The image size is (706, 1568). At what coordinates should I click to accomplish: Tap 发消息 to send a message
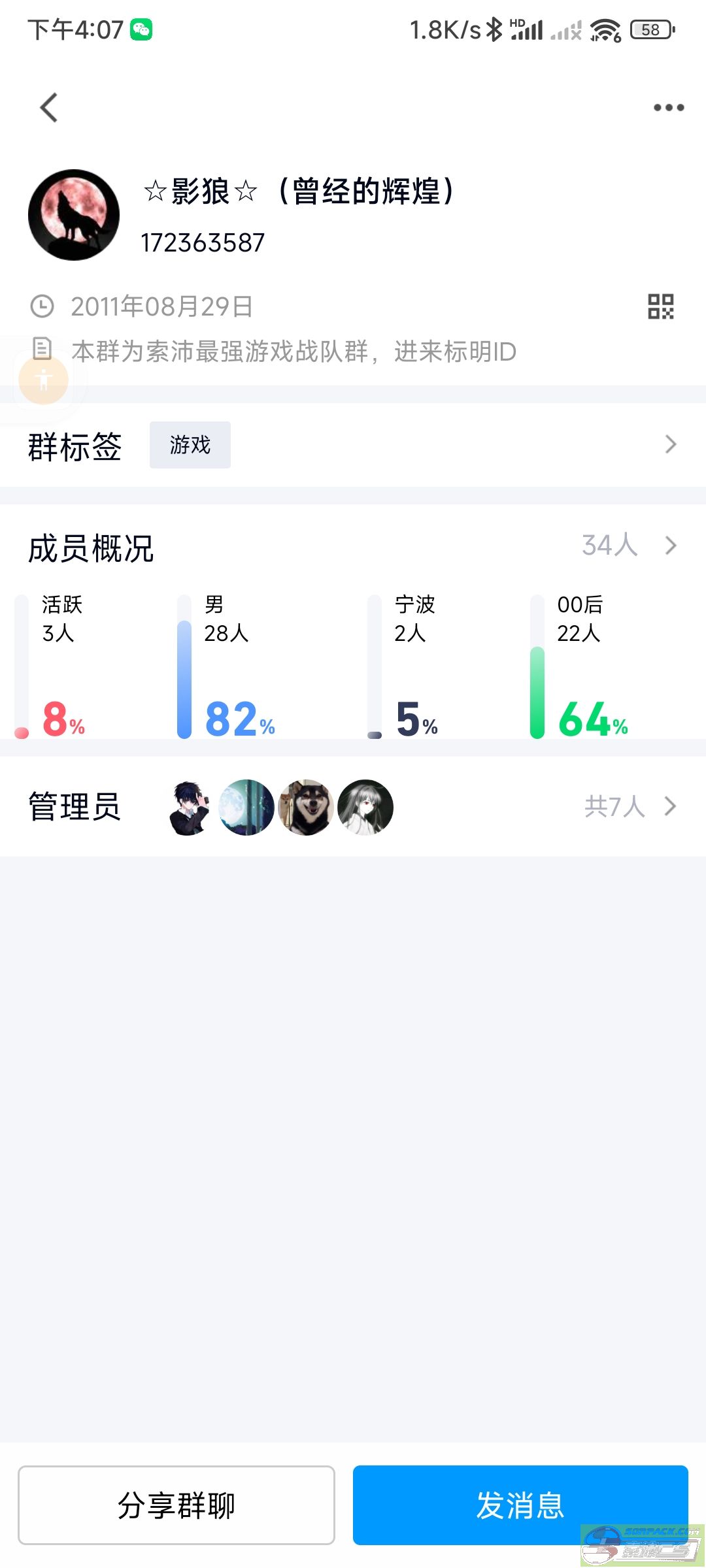pyautogui.click(x=520, y=1505)
